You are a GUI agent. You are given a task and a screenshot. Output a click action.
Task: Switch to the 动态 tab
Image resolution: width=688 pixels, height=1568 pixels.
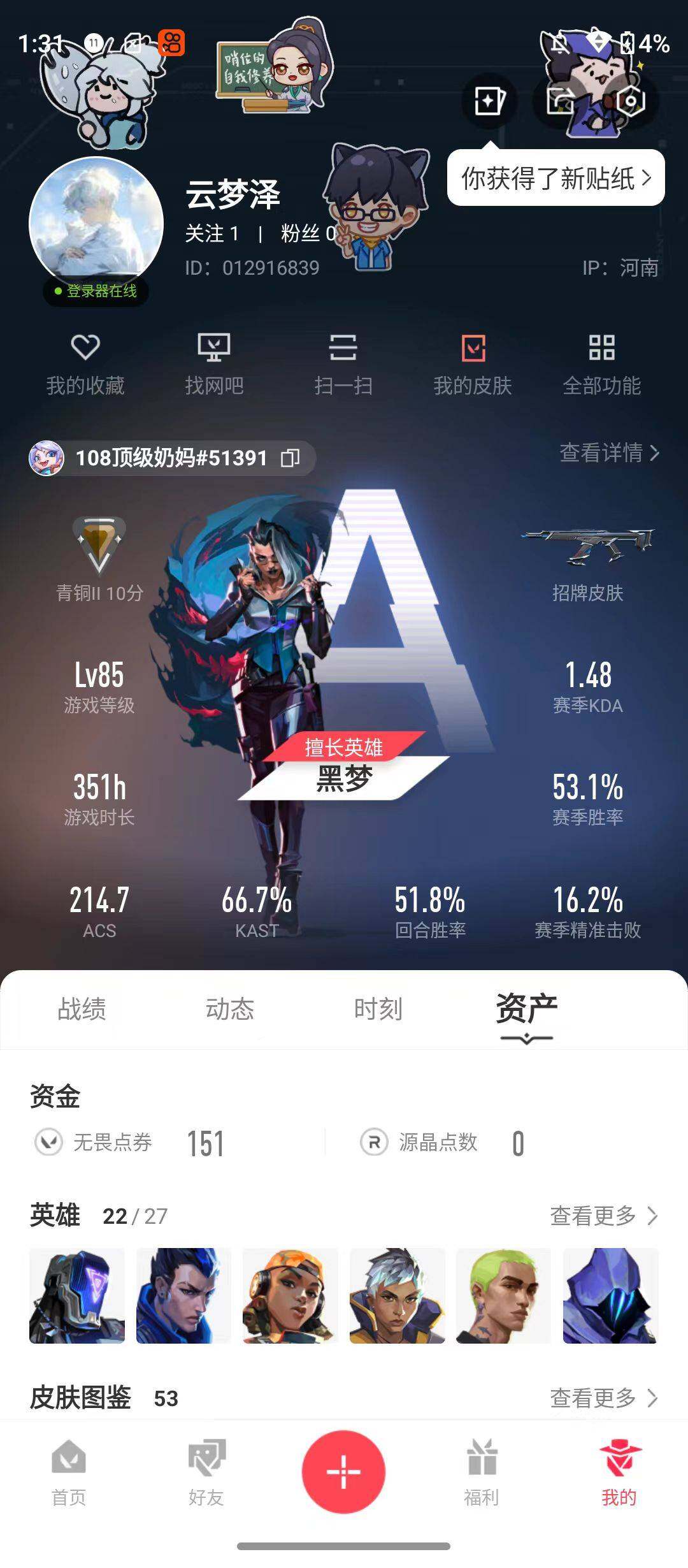pyautogui.click(x=230, y=1009)
